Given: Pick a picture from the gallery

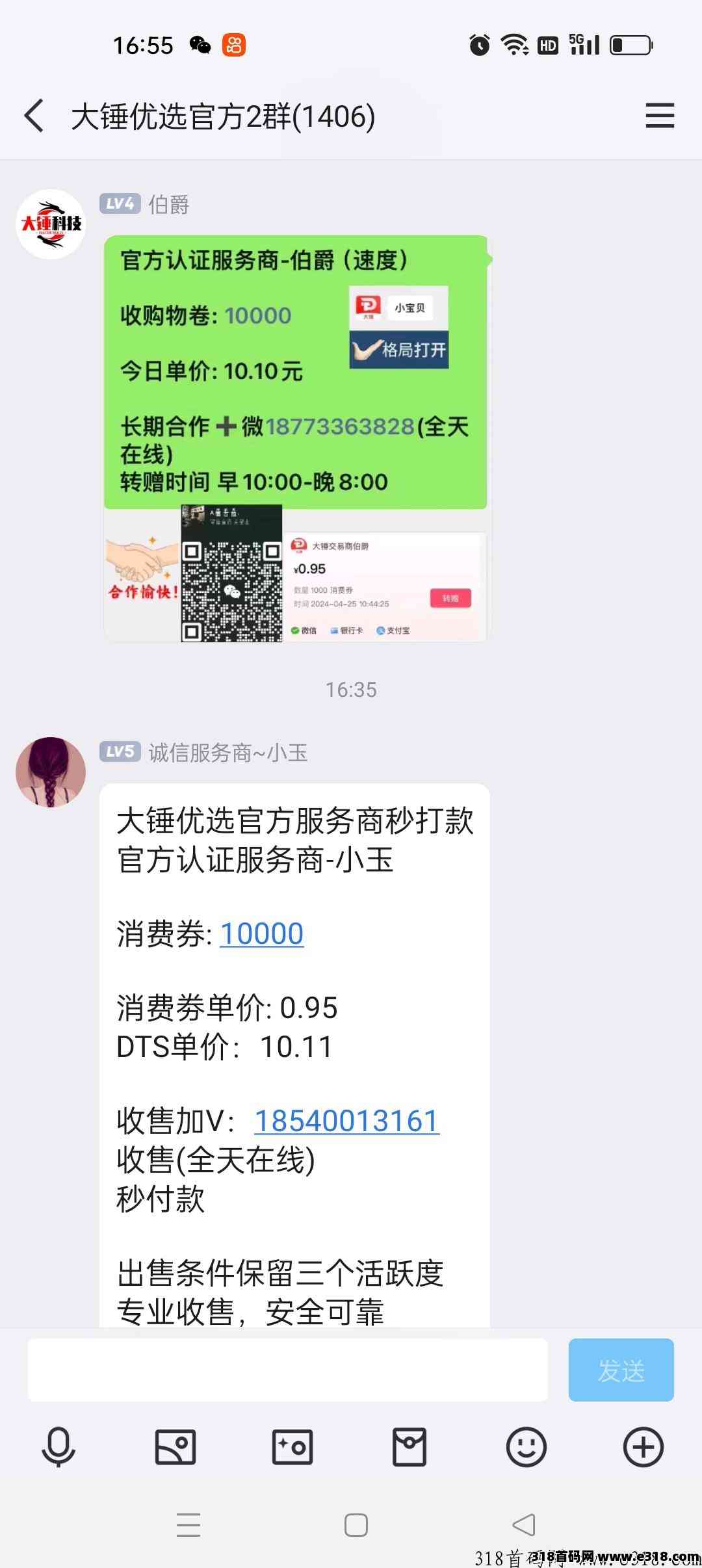Looking at the screenshot, I should pyautogui.click(x=175, y=1447).
